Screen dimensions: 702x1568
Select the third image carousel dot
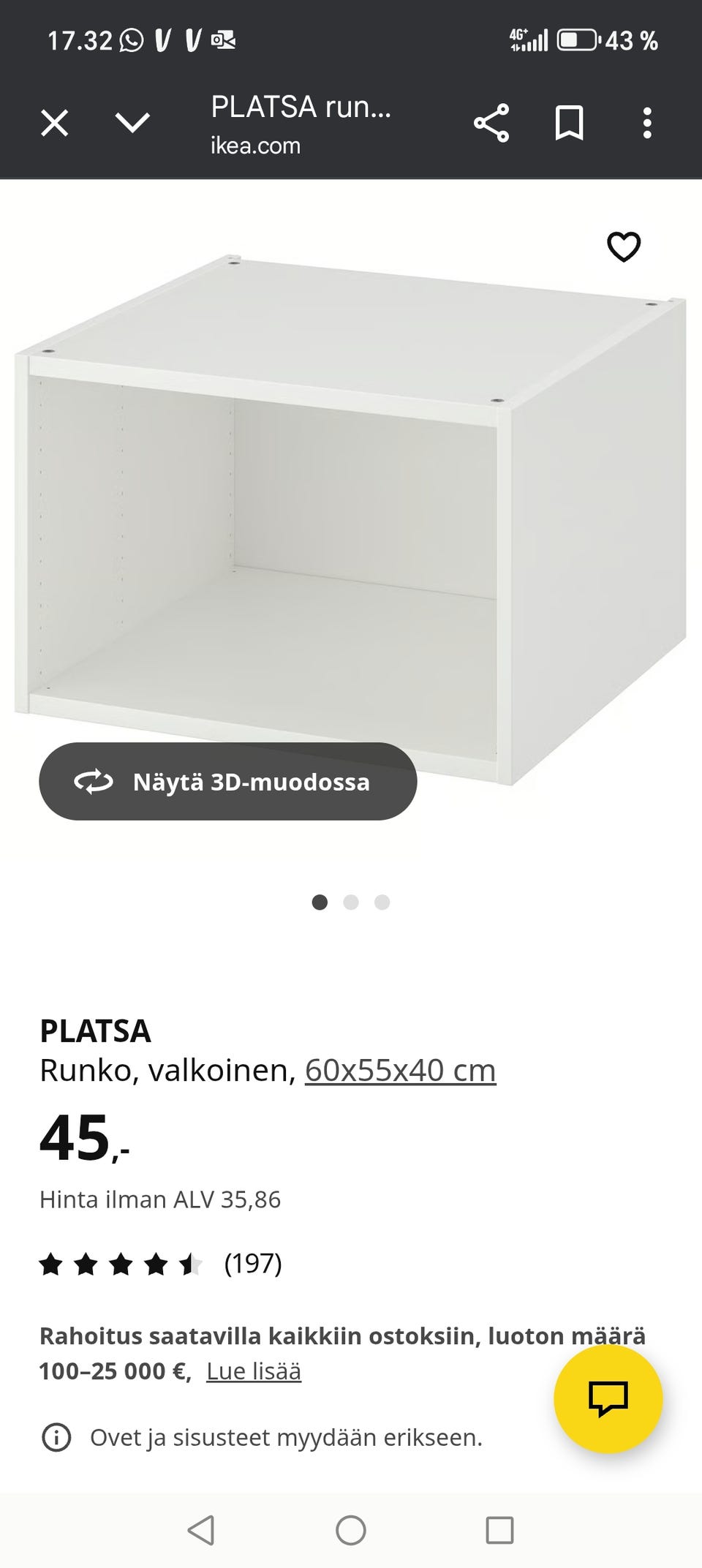[x=382, y=902]
